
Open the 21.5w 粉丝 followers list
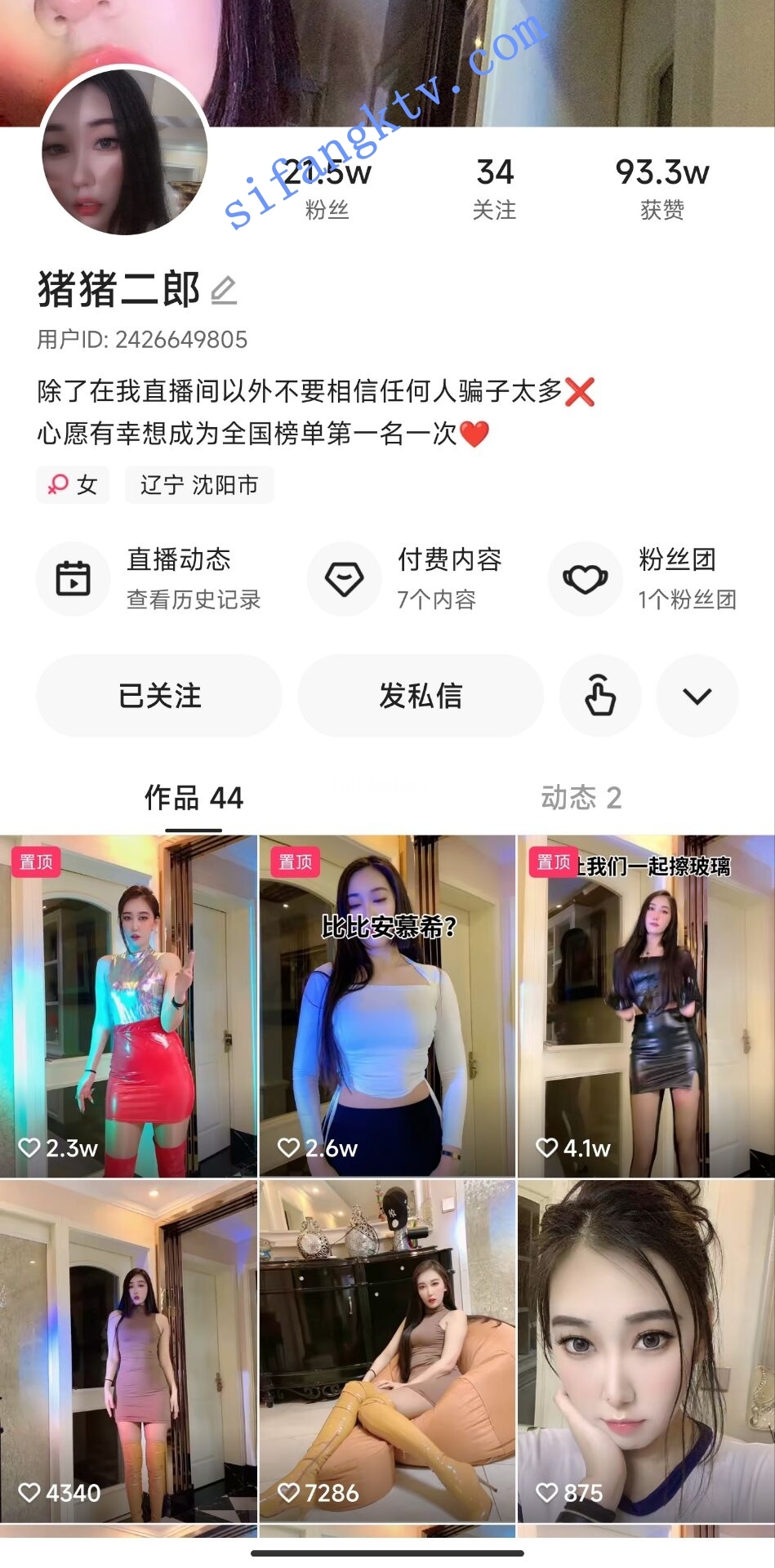click(x=327, y=188)
